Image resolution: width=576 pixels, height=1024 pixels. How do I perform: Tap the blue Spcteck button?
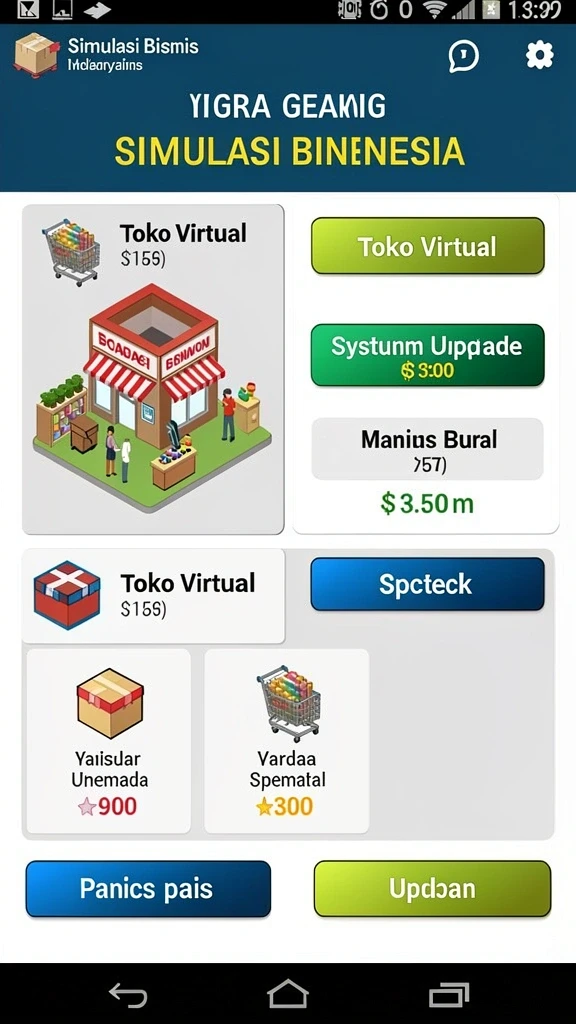[x=427, y=584]
